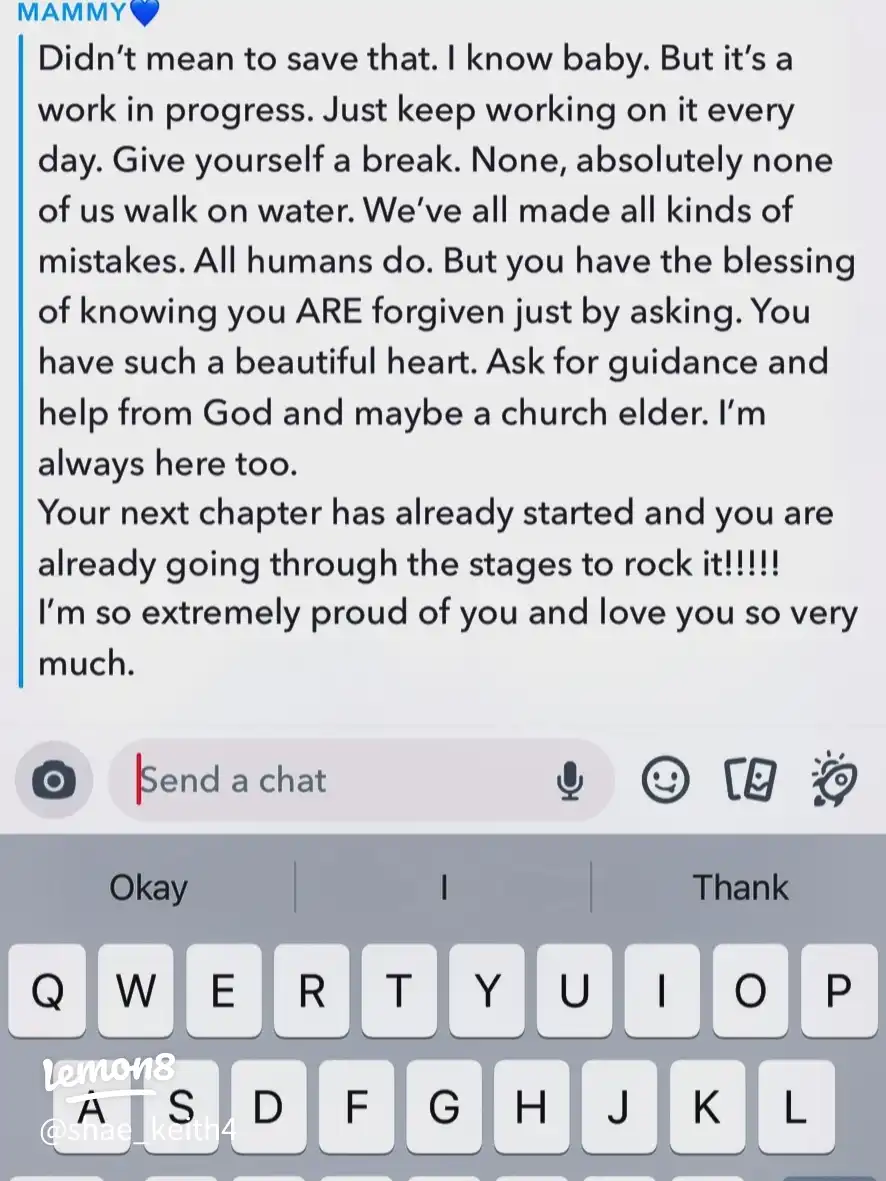
Task: Choose the "Okay" keyboard suggestion
Action: 148,888
